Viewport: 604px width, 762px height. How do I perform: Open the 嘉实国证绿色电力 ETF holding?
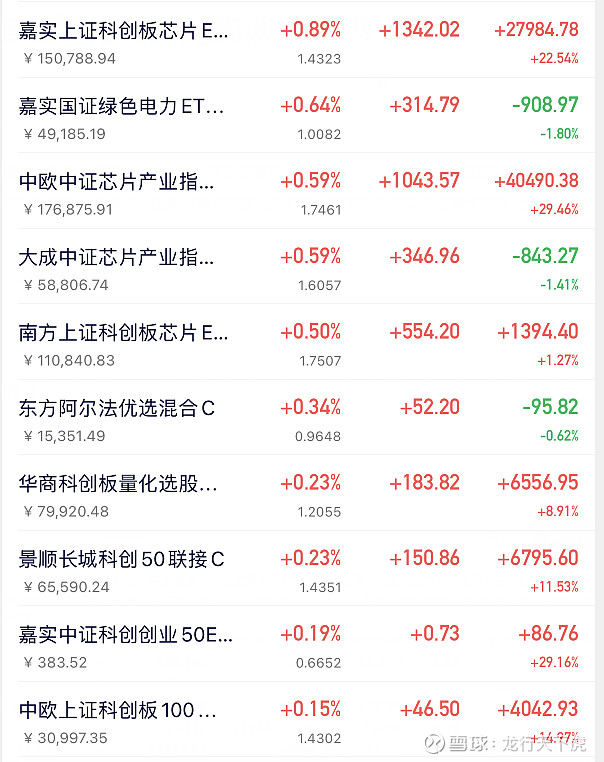122,107
